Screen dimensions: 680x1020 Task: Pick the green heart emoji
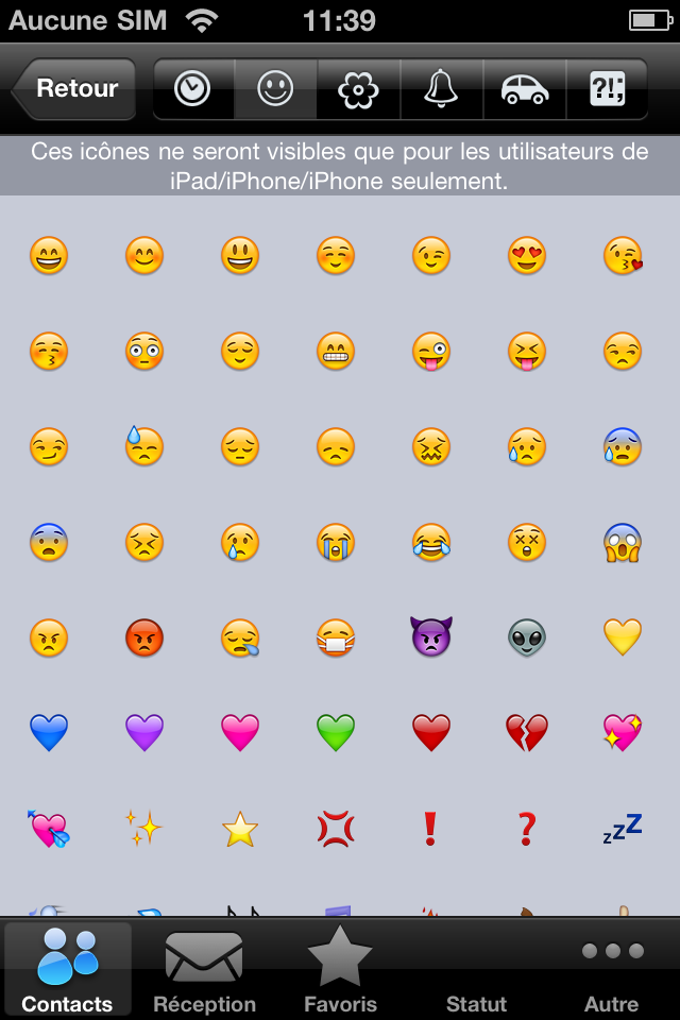point(336,732)
